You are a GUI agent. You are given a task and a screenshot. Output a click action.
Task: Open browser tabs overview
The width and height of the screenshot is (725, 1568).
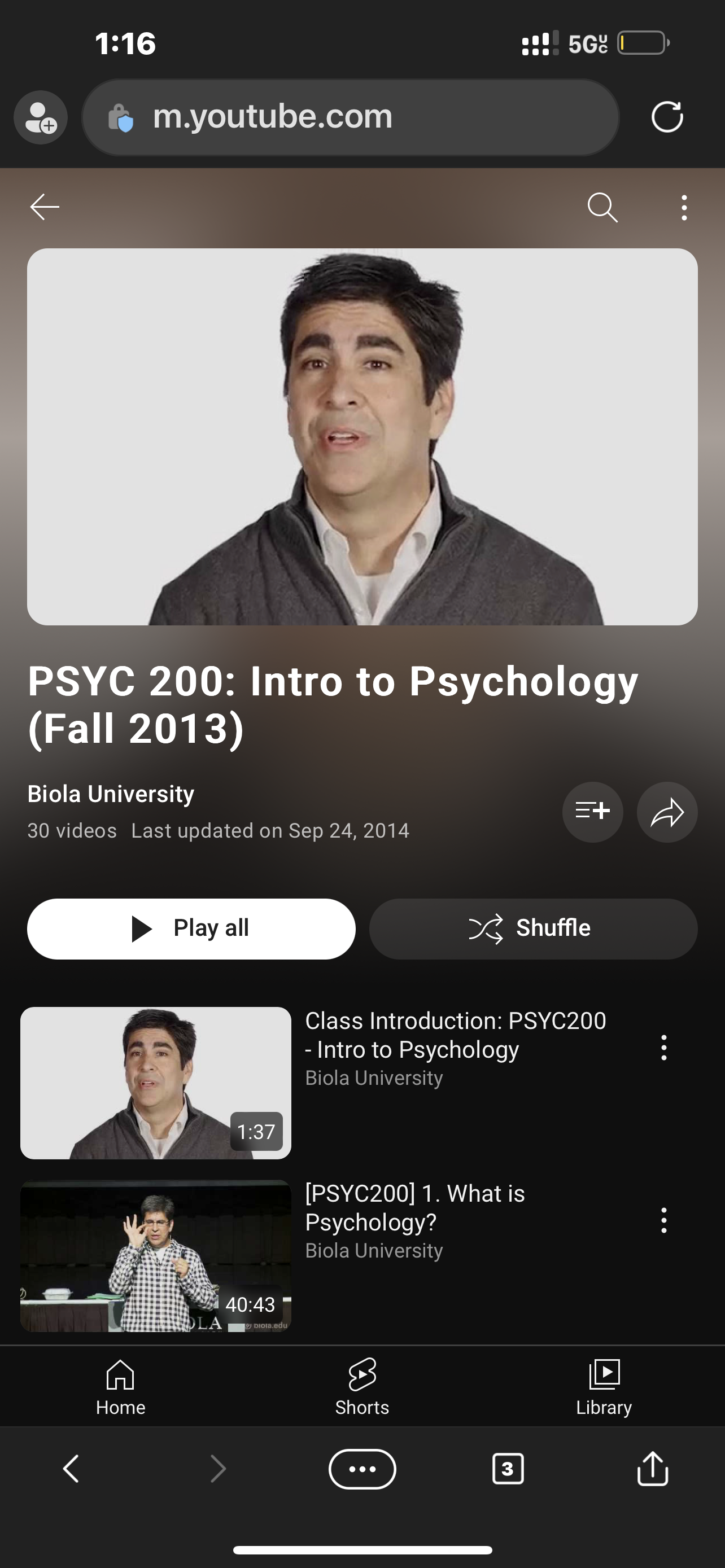(508, 1469)
